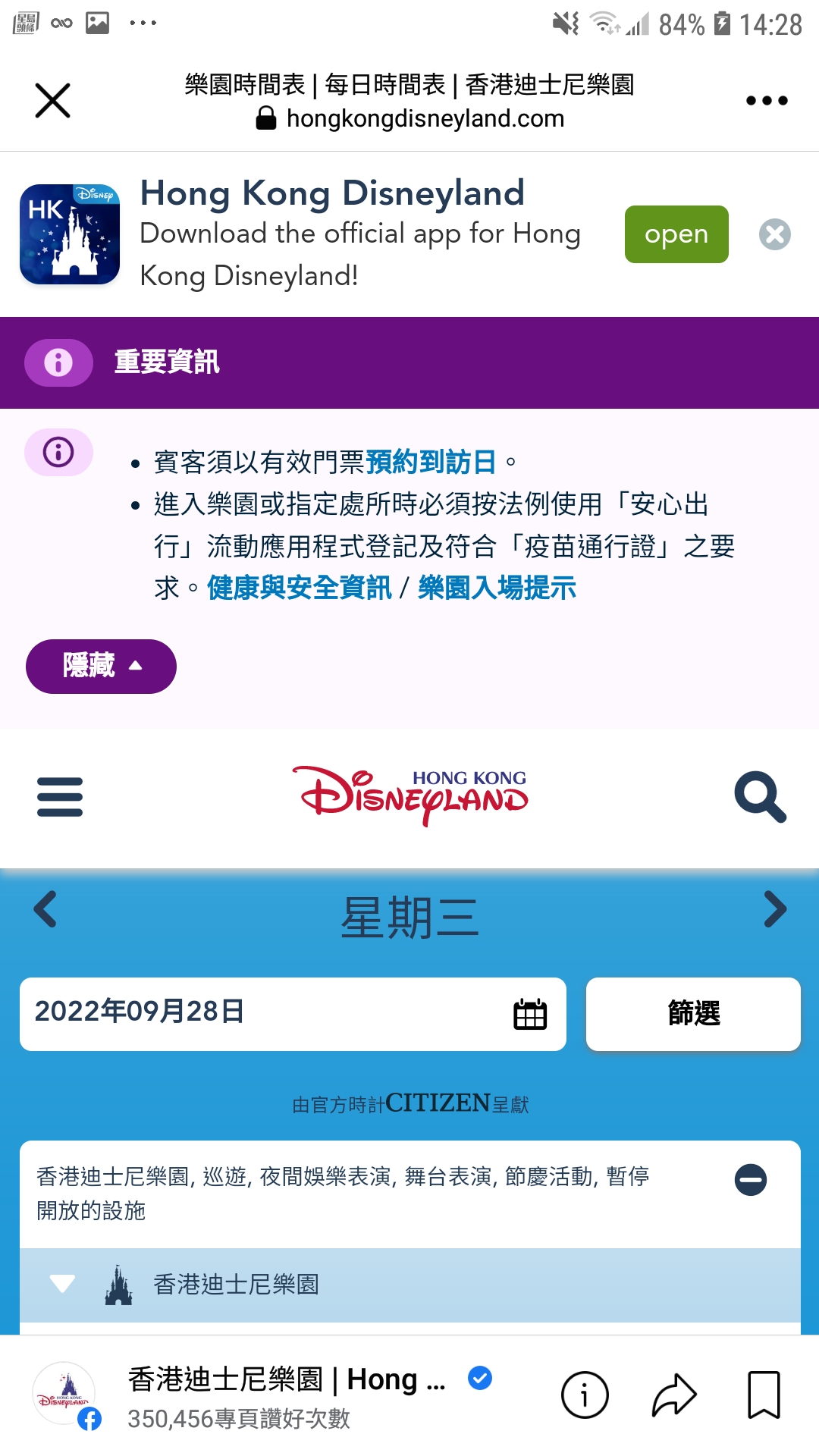Open Facebook page info icon

click(585, 1395)
